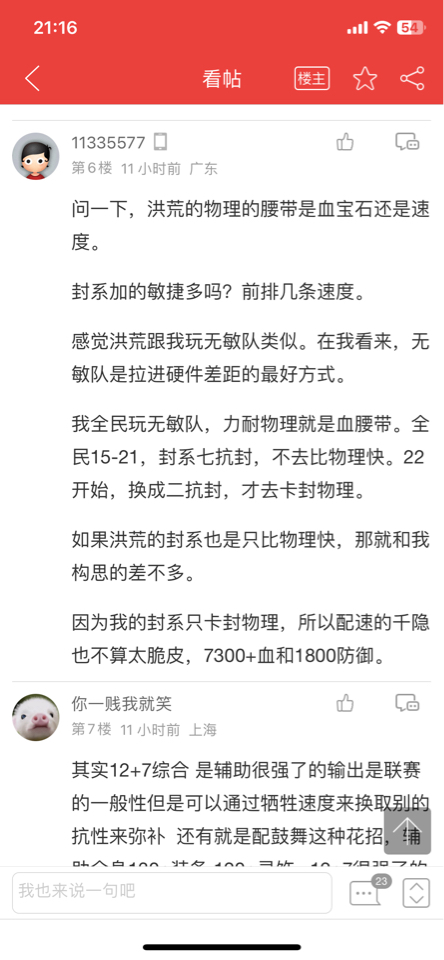Open username 11335577's profile
Viewport: 444px width, 960px height.
pyautogui.click(x=108, y=143)
